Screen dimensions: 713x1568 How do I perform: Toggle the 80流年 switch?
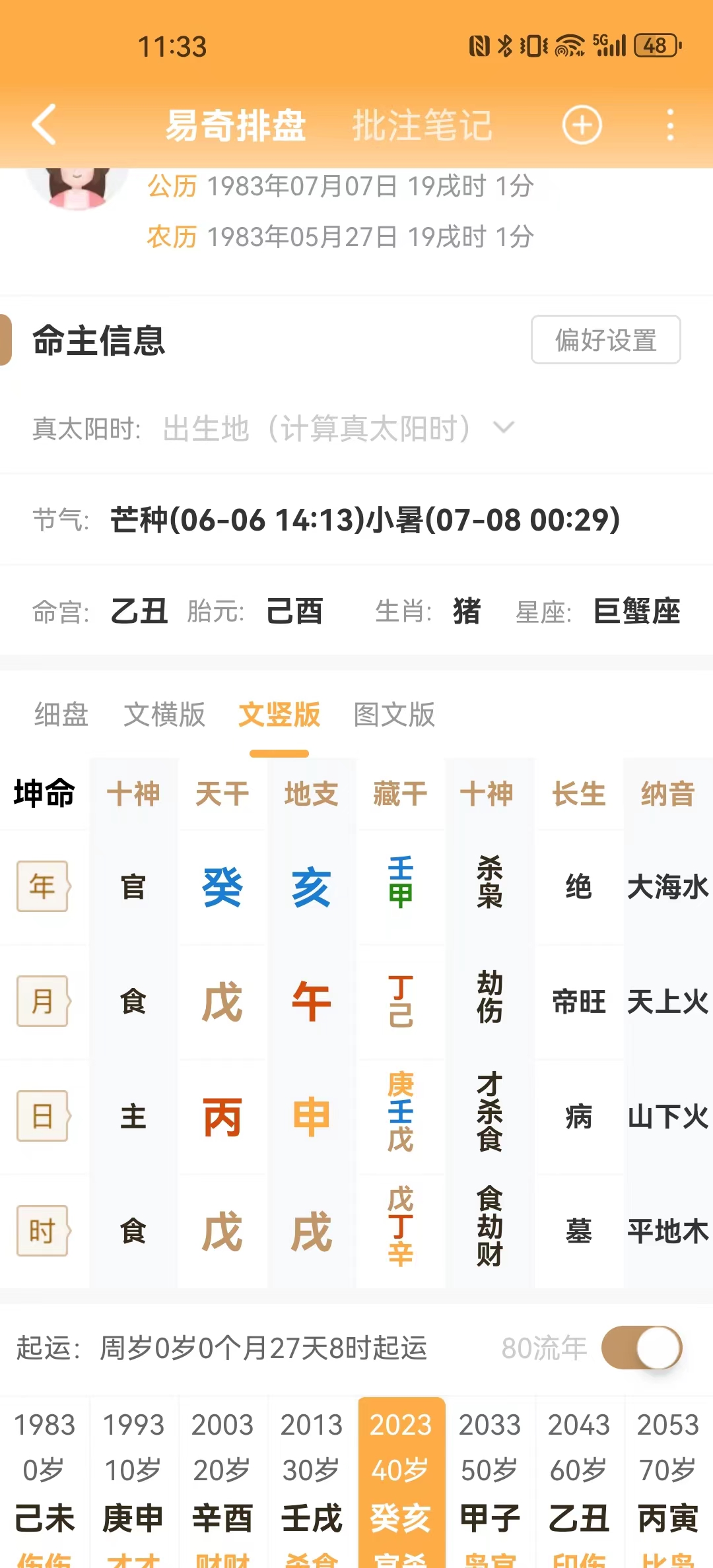pyautogui.click(x=641, y=1347)
